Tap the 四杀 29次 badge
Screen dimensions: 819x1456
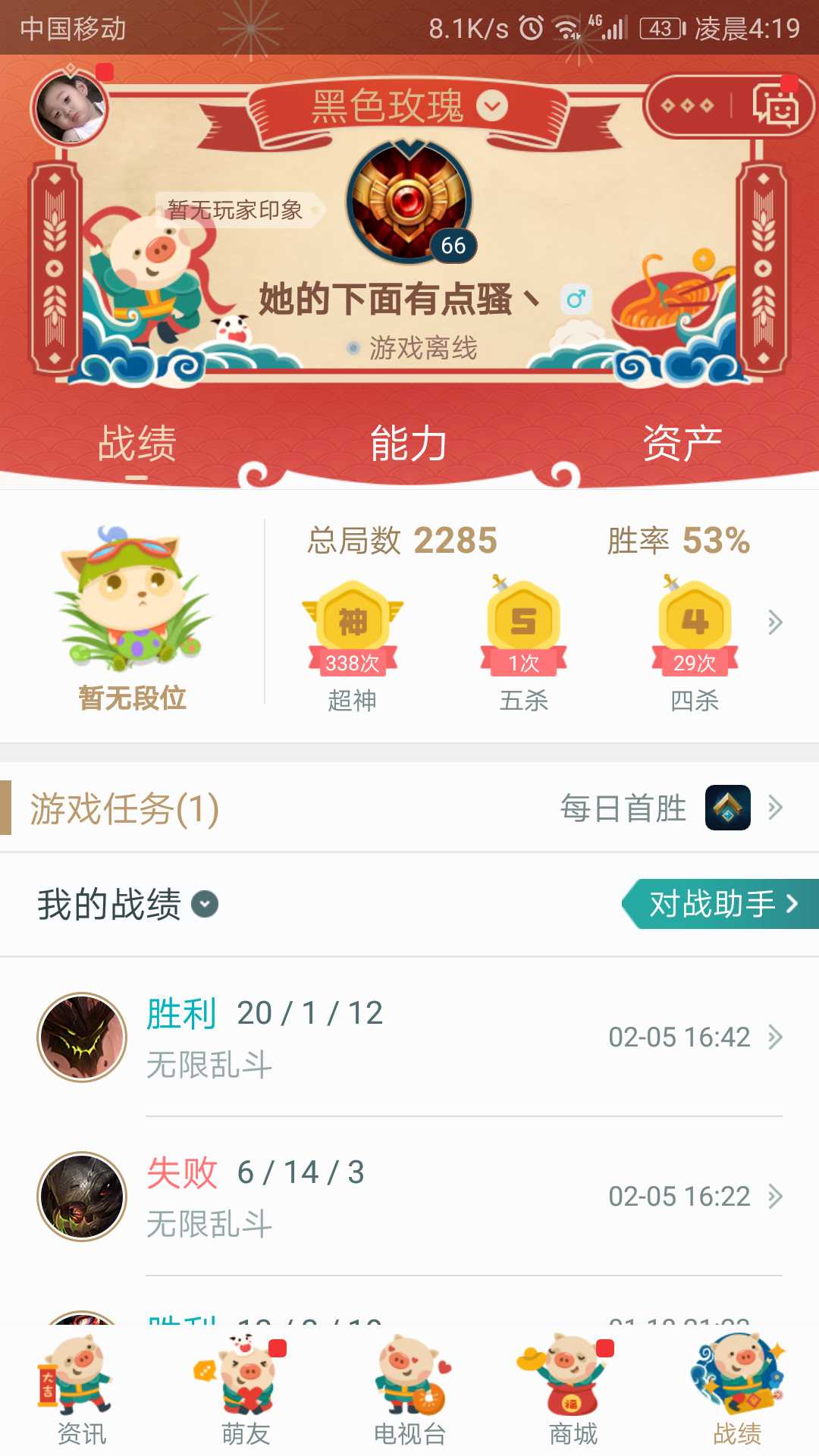[695, 645]
